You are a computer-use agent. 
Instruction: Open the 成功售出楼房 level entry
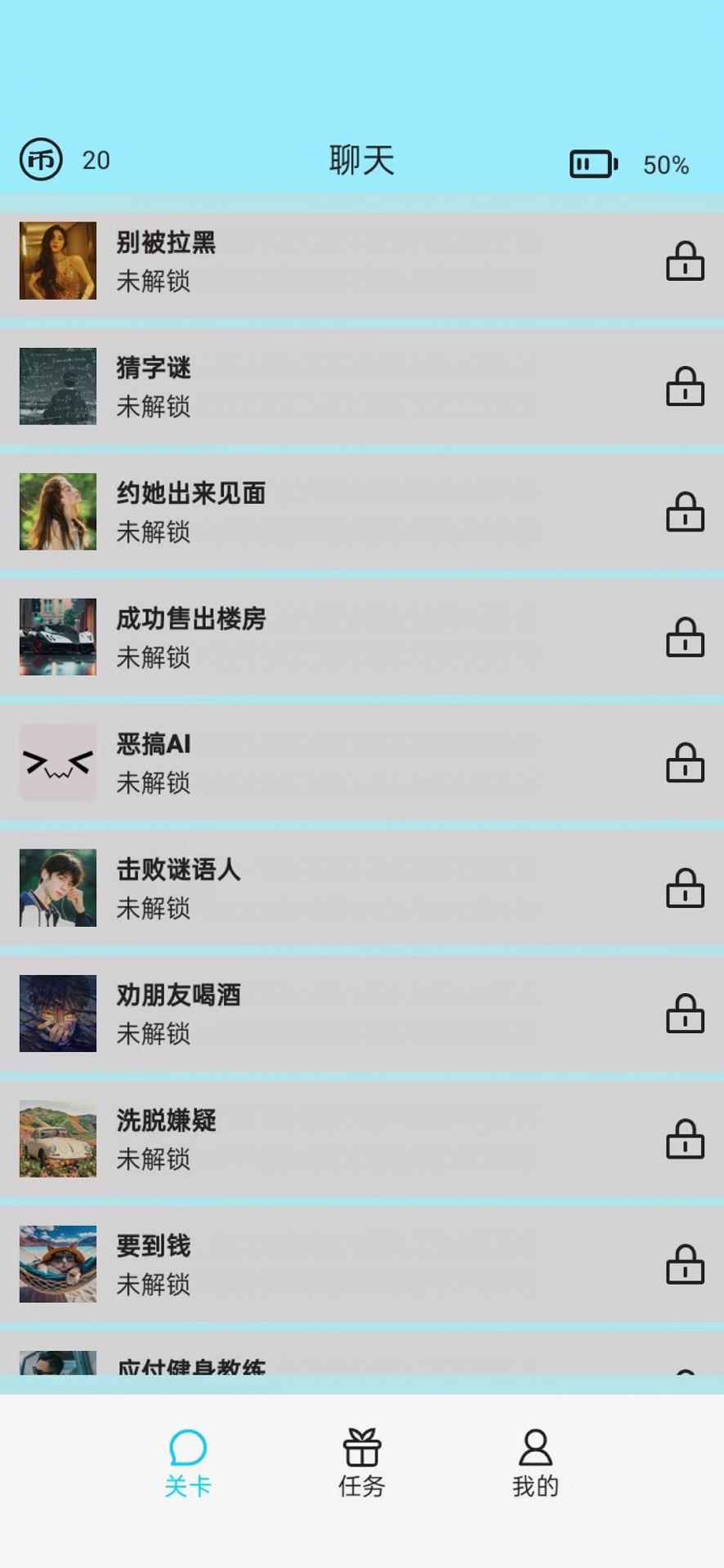coord(327,637)
